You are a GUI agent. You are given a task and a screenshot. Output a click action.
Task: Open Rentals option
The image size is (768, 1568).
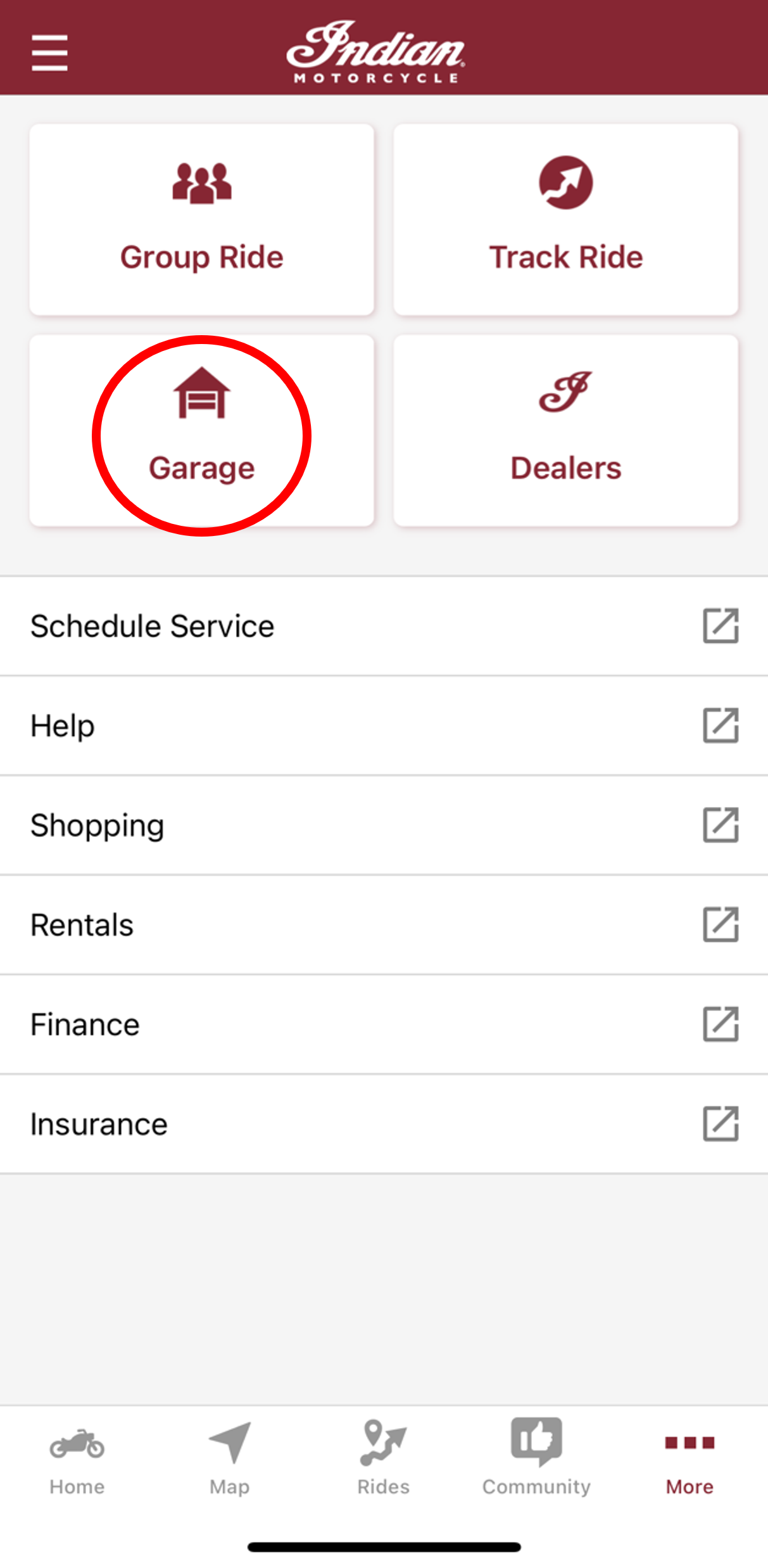coord(384,925)
